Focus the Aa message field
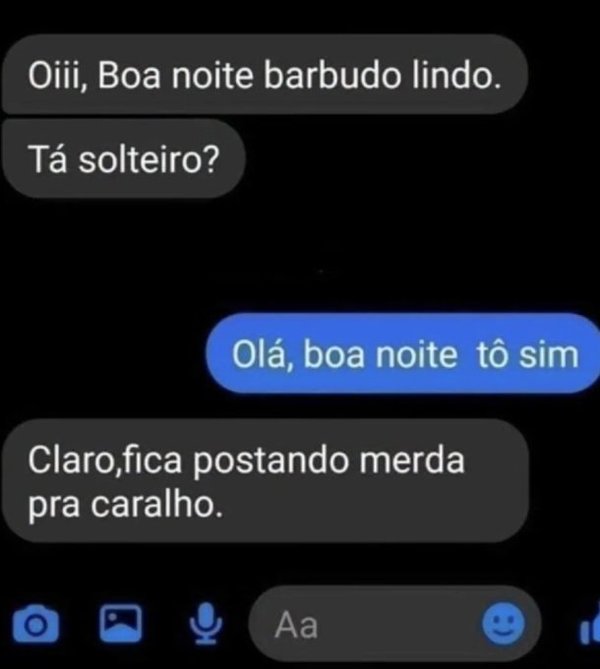Screen dimensions: 600x669 (x=370, y=626)
